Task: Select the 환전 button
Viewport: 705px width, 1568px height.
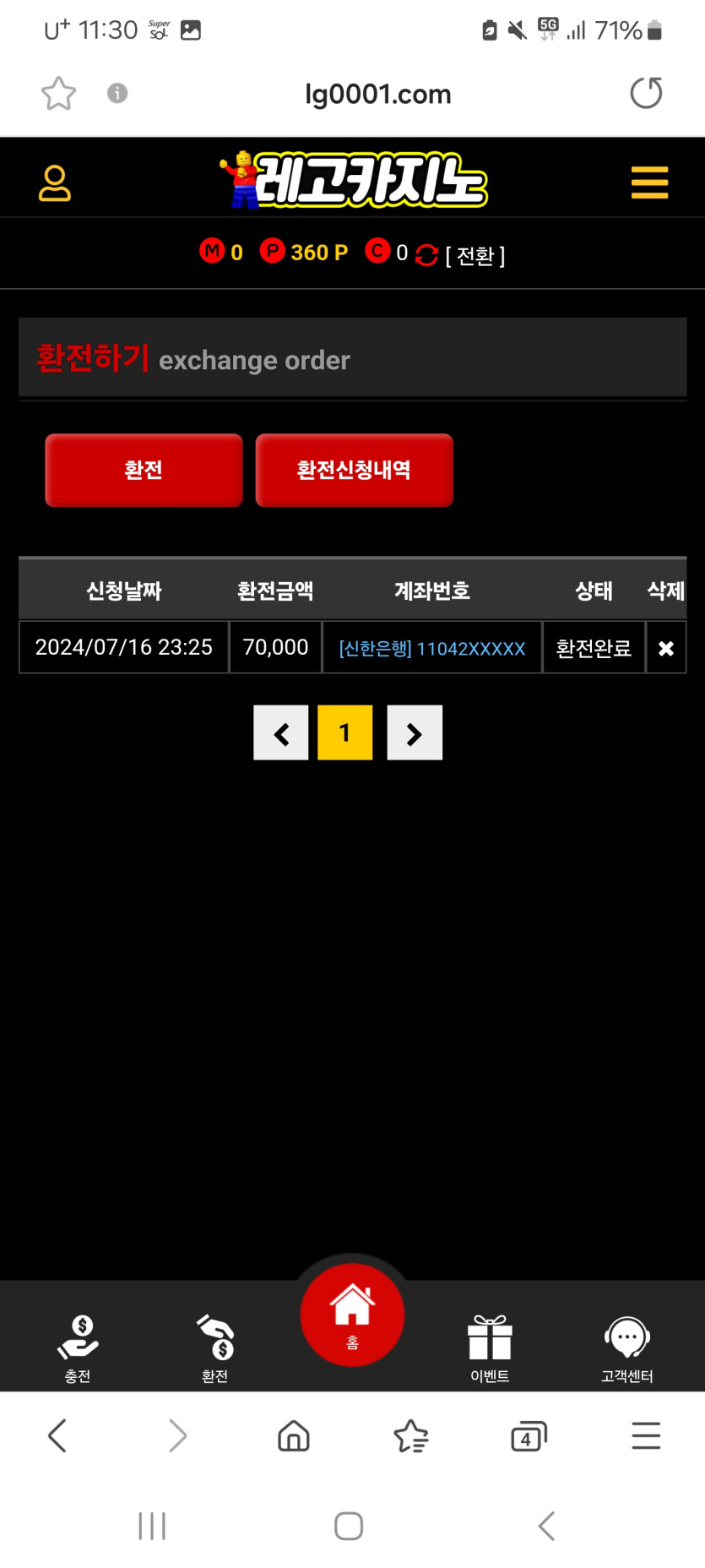Action: (x=144, y=470)
